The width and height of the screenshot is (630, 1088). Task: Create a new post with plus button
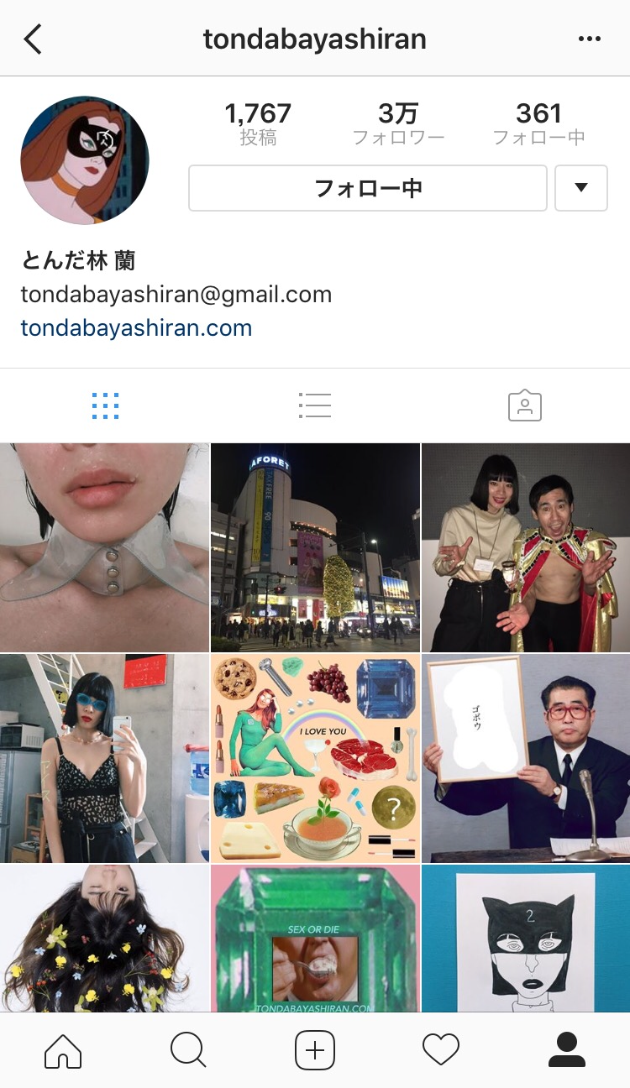(315, 1050)
